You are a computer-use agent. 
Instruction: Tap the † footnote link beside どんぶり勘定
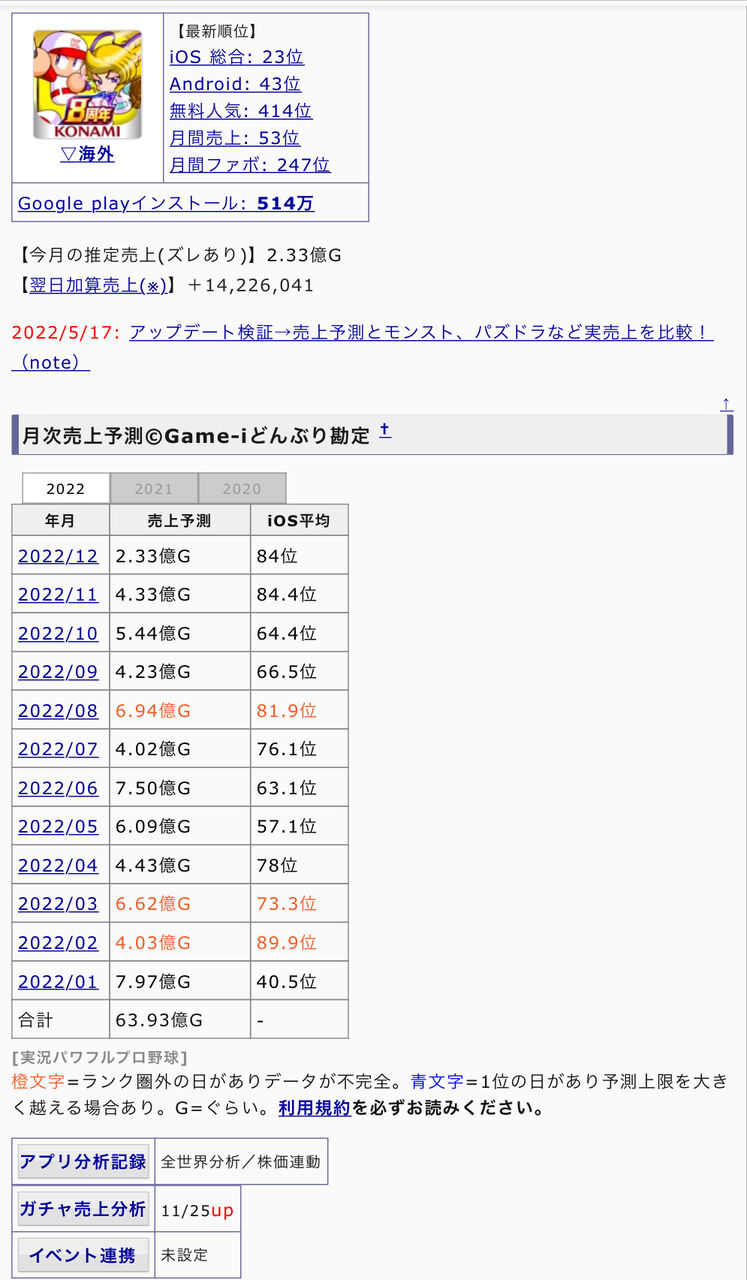pos(385,431)
